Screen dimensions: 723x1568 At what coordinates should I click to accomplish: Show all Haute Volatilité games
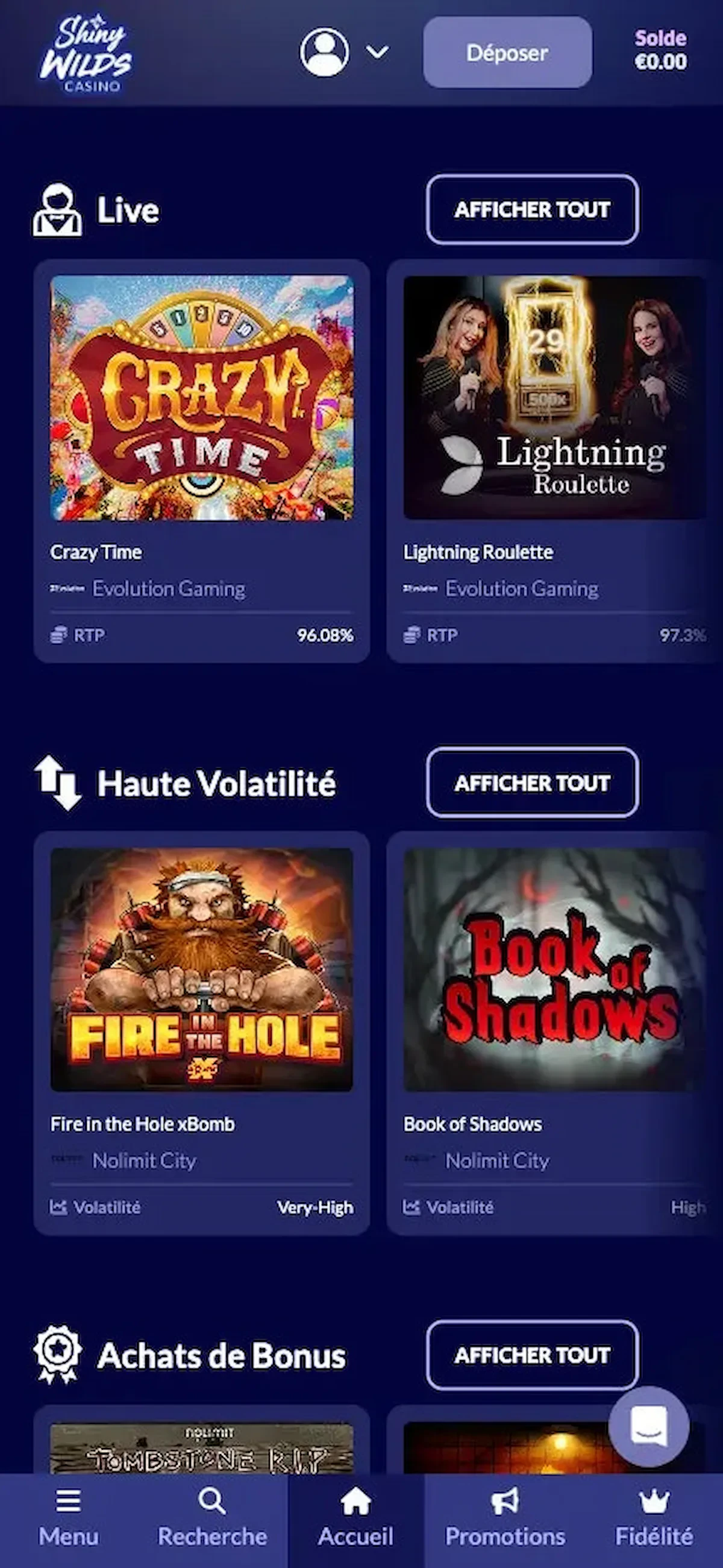(532, 782)
